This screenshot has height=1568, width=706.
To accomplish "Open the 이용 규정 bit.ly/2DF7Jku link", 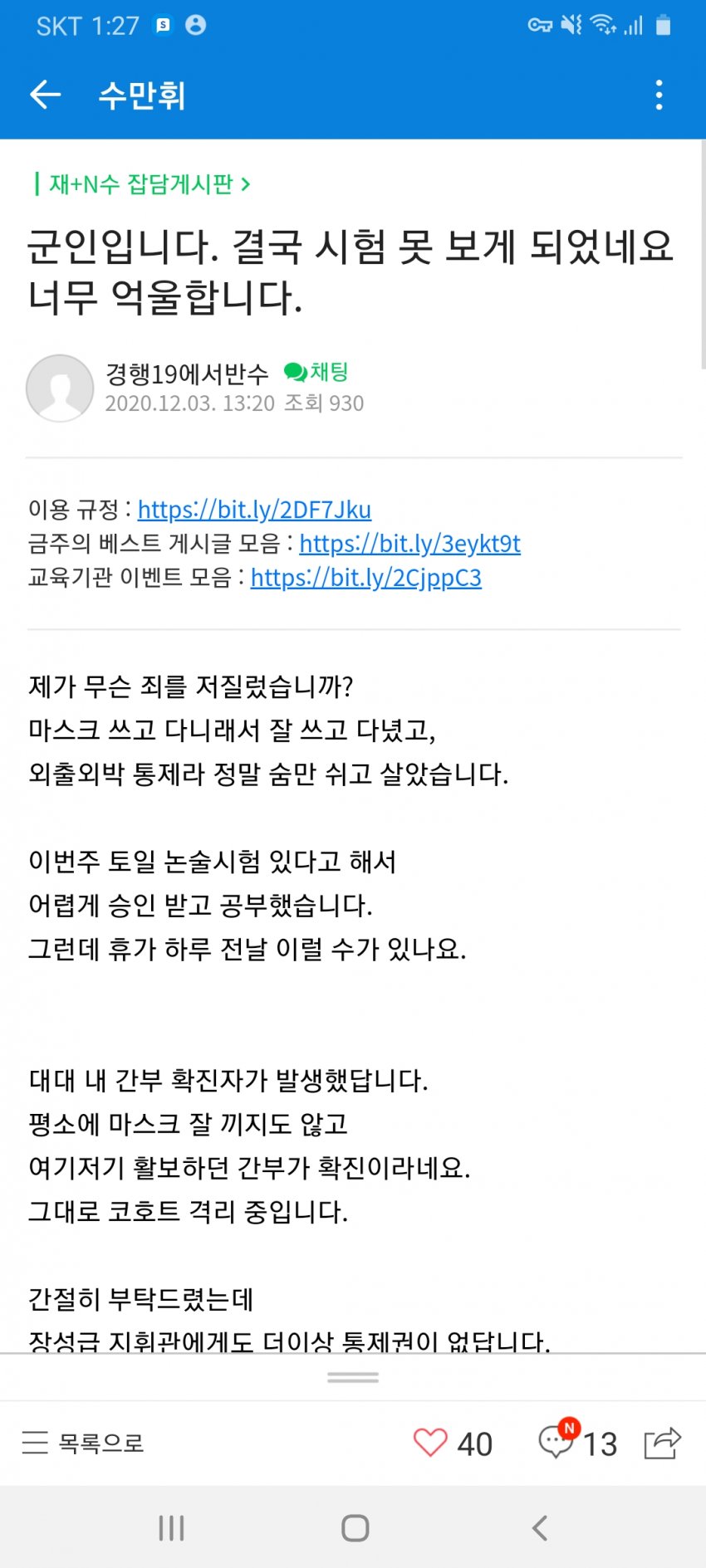I will click(254, 509).
